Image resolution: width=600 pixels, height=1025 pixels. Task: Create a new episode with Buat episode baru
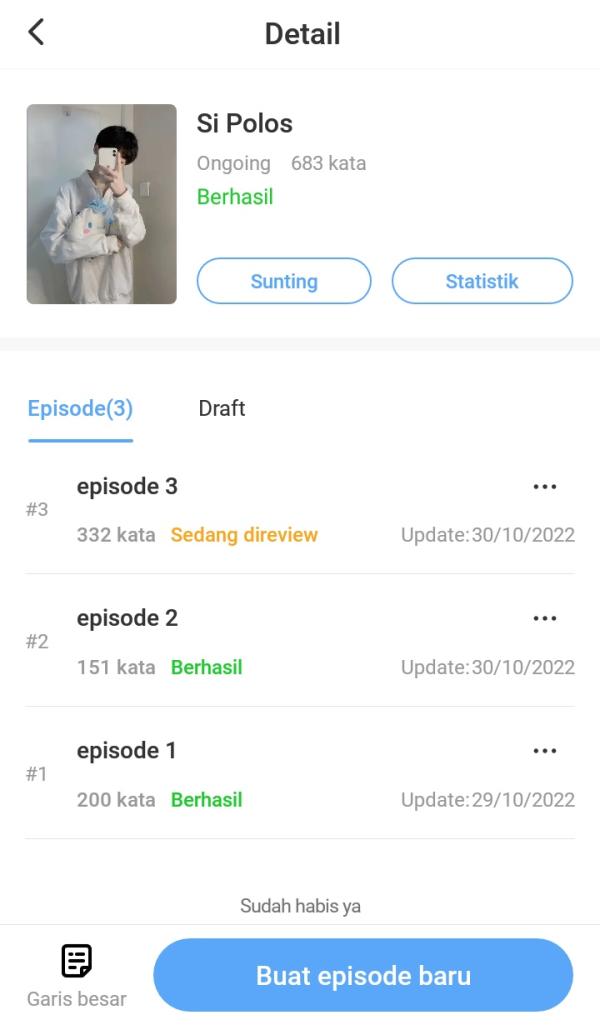pyautogui.click(x=363, y=975)
